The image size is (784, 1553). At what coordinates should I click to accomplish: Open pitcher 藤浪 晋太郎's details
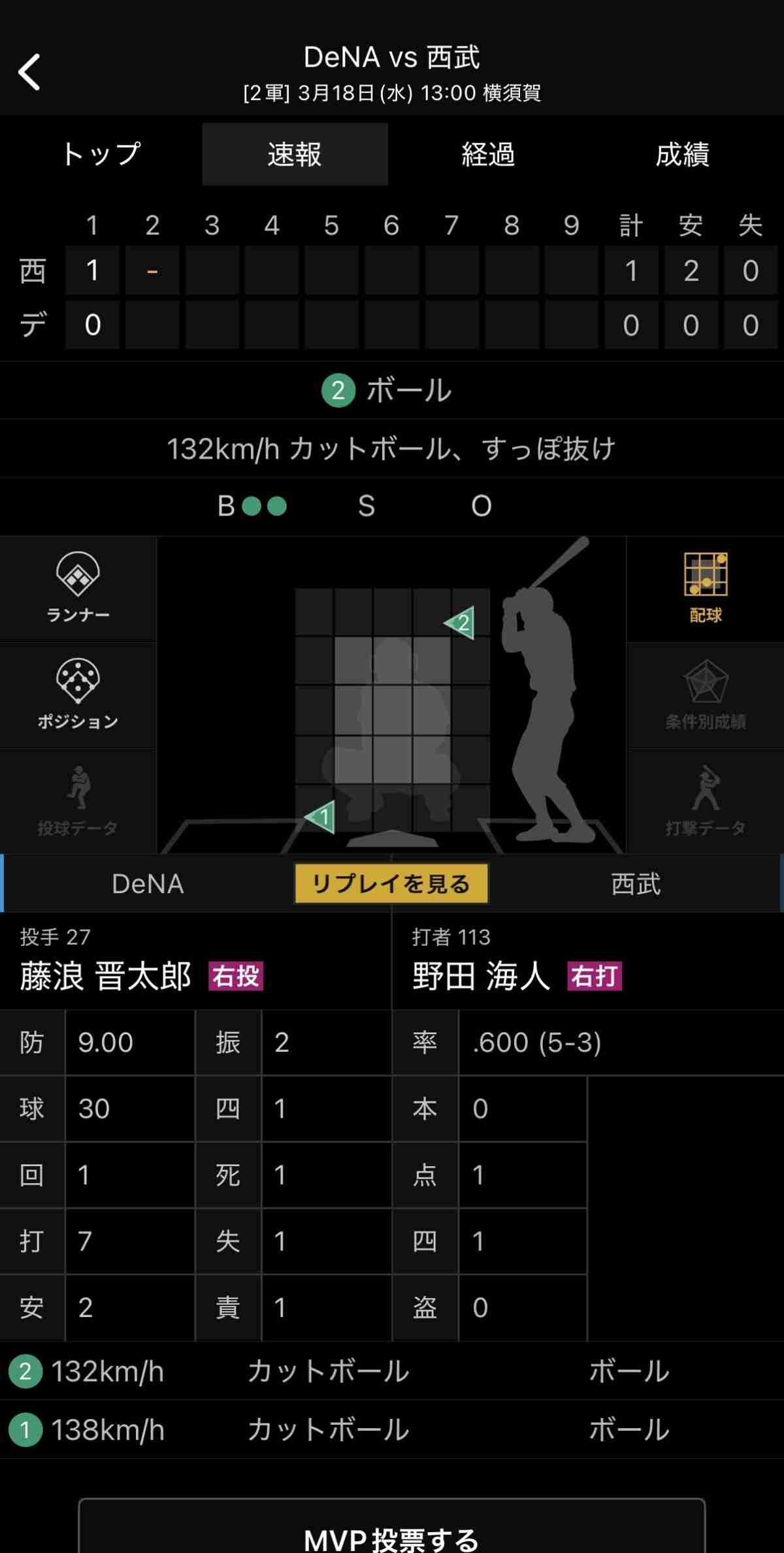click(x=106, y=976)
